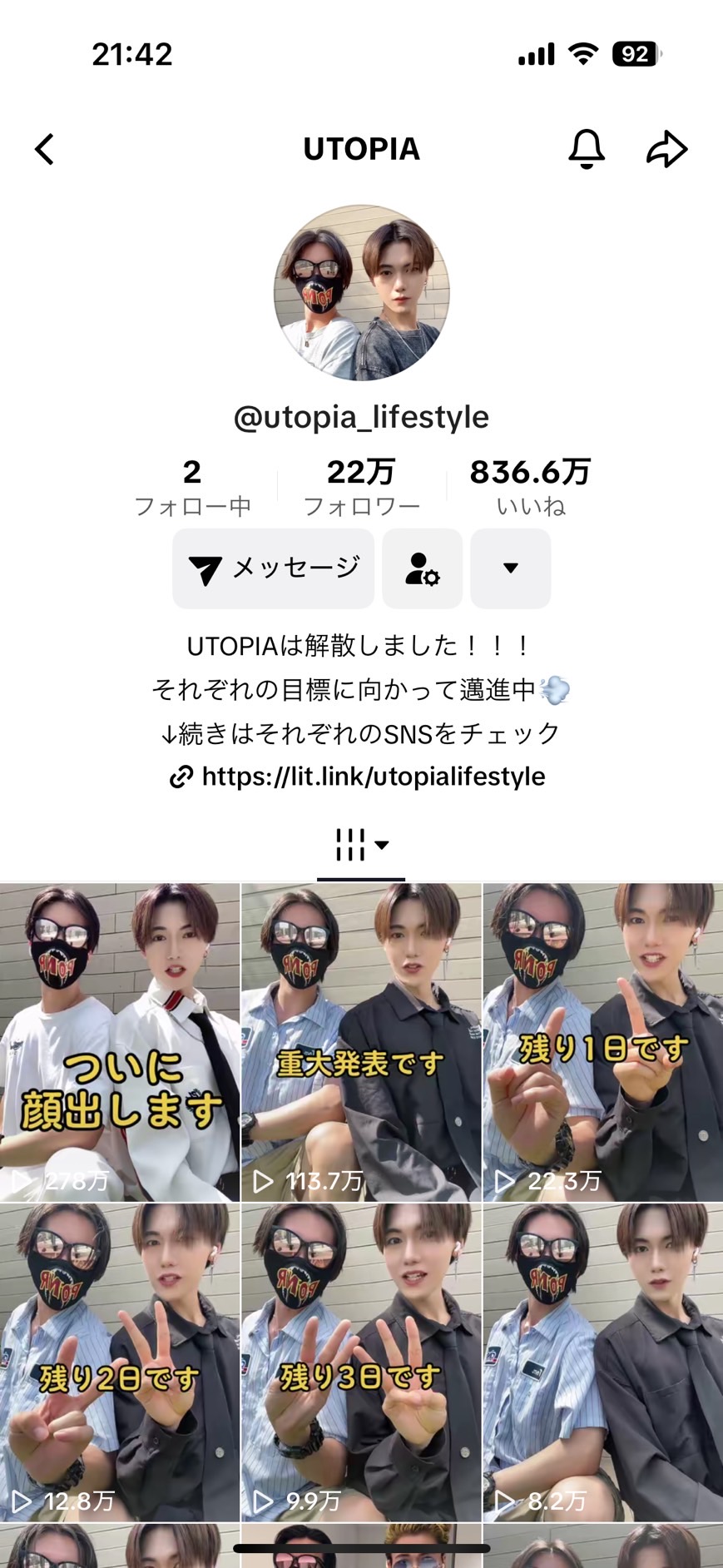Open the follow settings person icon
This screenshot has height=1568, width=723.
click(422, 568)
